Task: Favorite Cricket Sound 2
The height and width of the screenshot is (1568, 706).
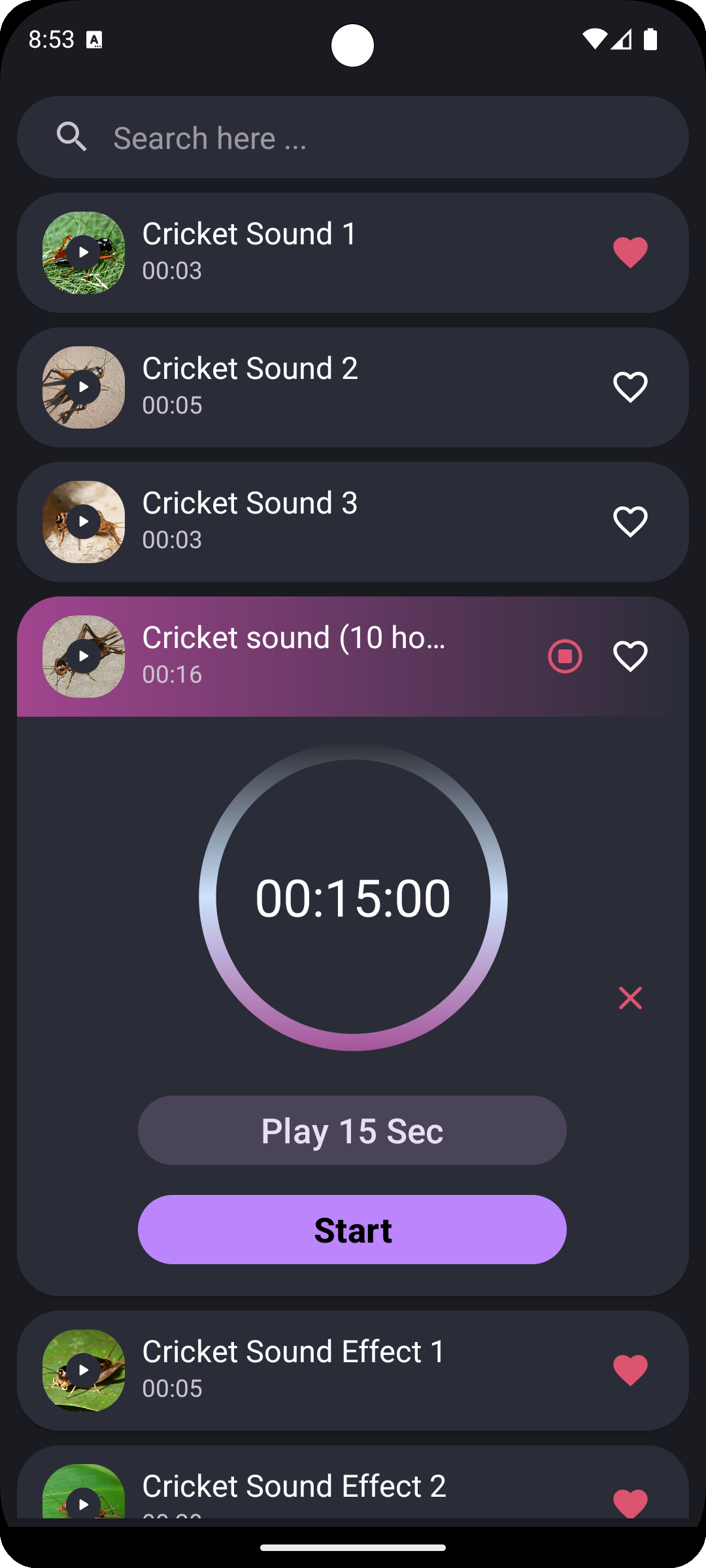Action: 630,387
